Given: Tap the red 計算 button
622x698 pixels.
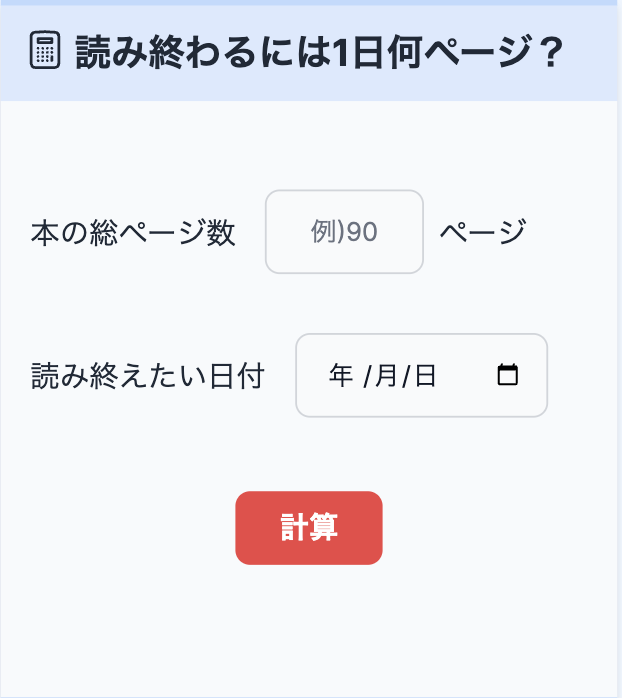Looking at the screenshot, I should point(309,528).
